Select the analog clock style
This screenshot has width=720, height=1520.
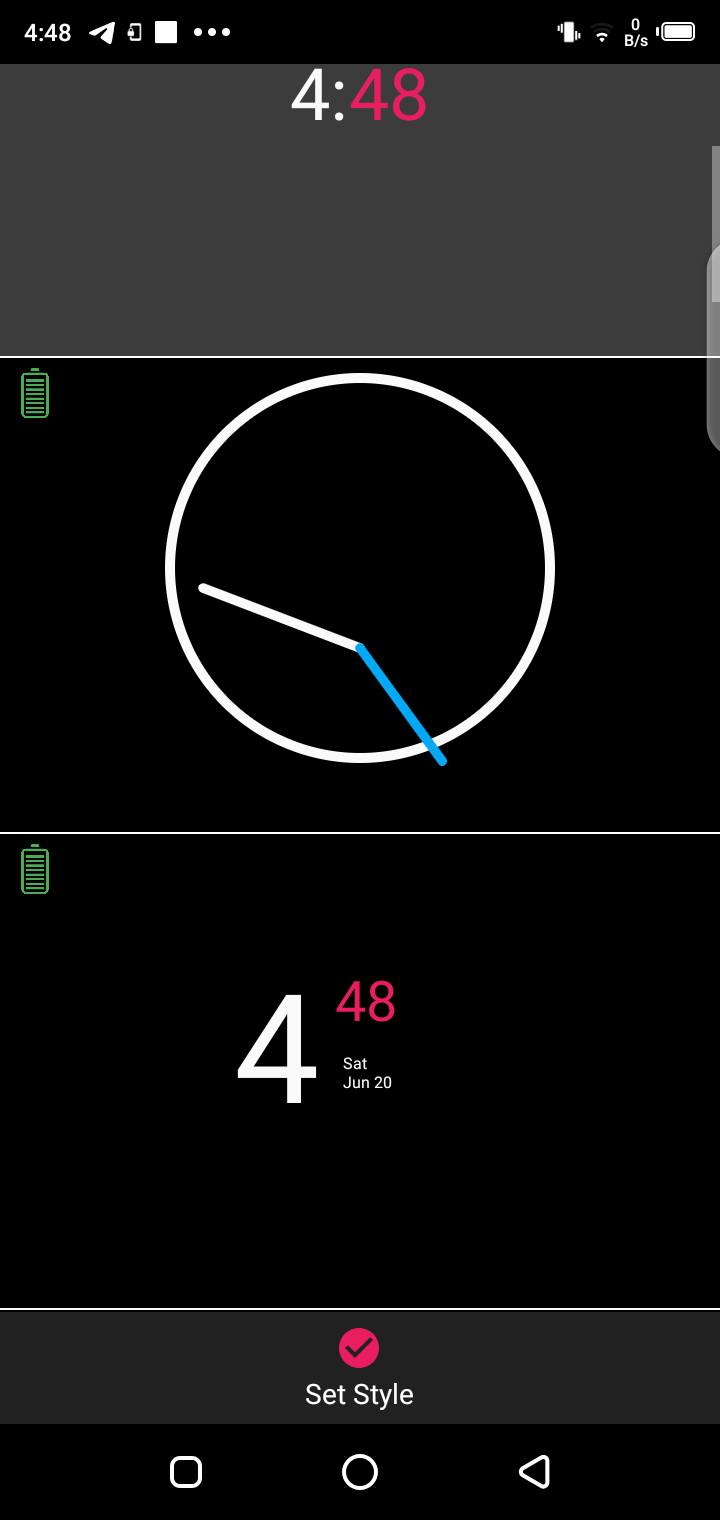pyautogui.click(x=360, y=594)
